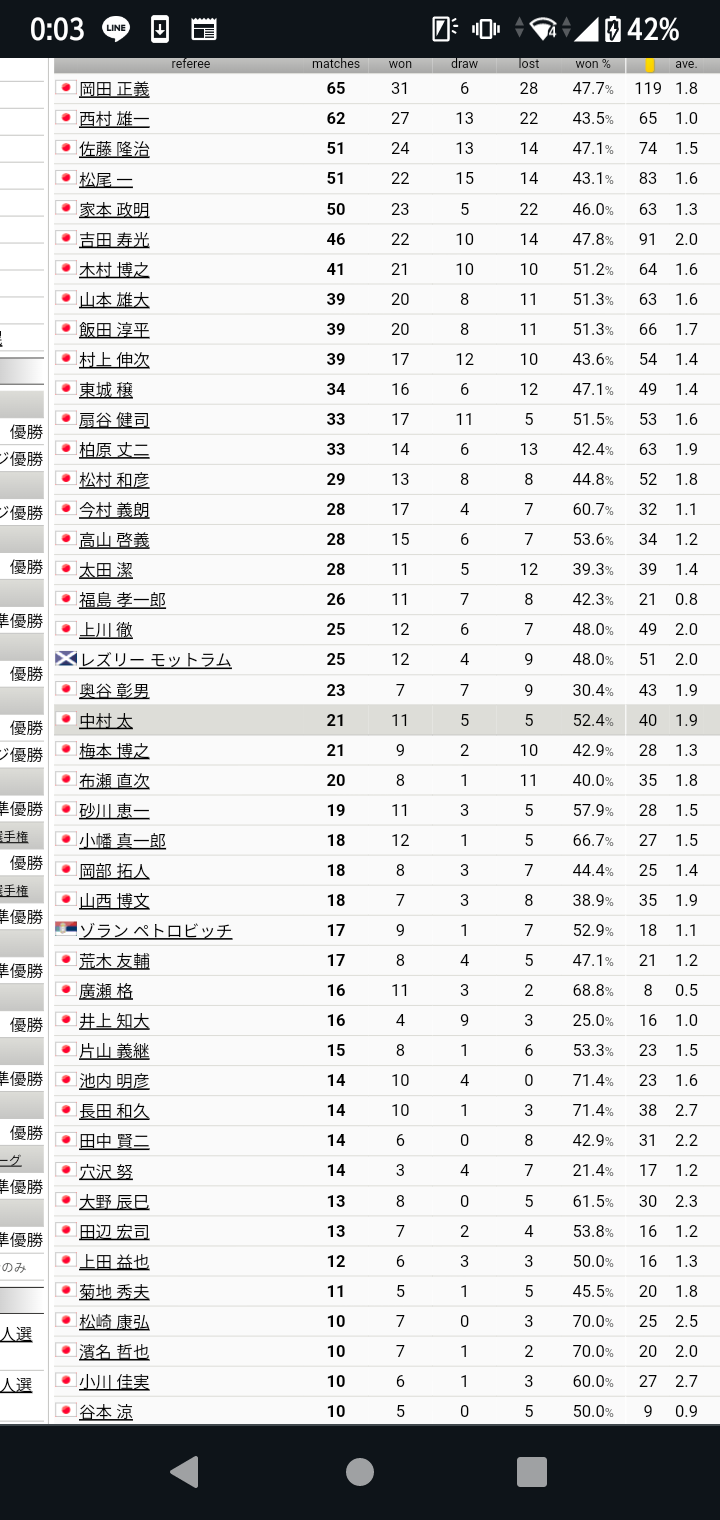Open the 谷本 涼 referee link
This screenshot has width=720, height=1520.
(x=106, y=1411)
